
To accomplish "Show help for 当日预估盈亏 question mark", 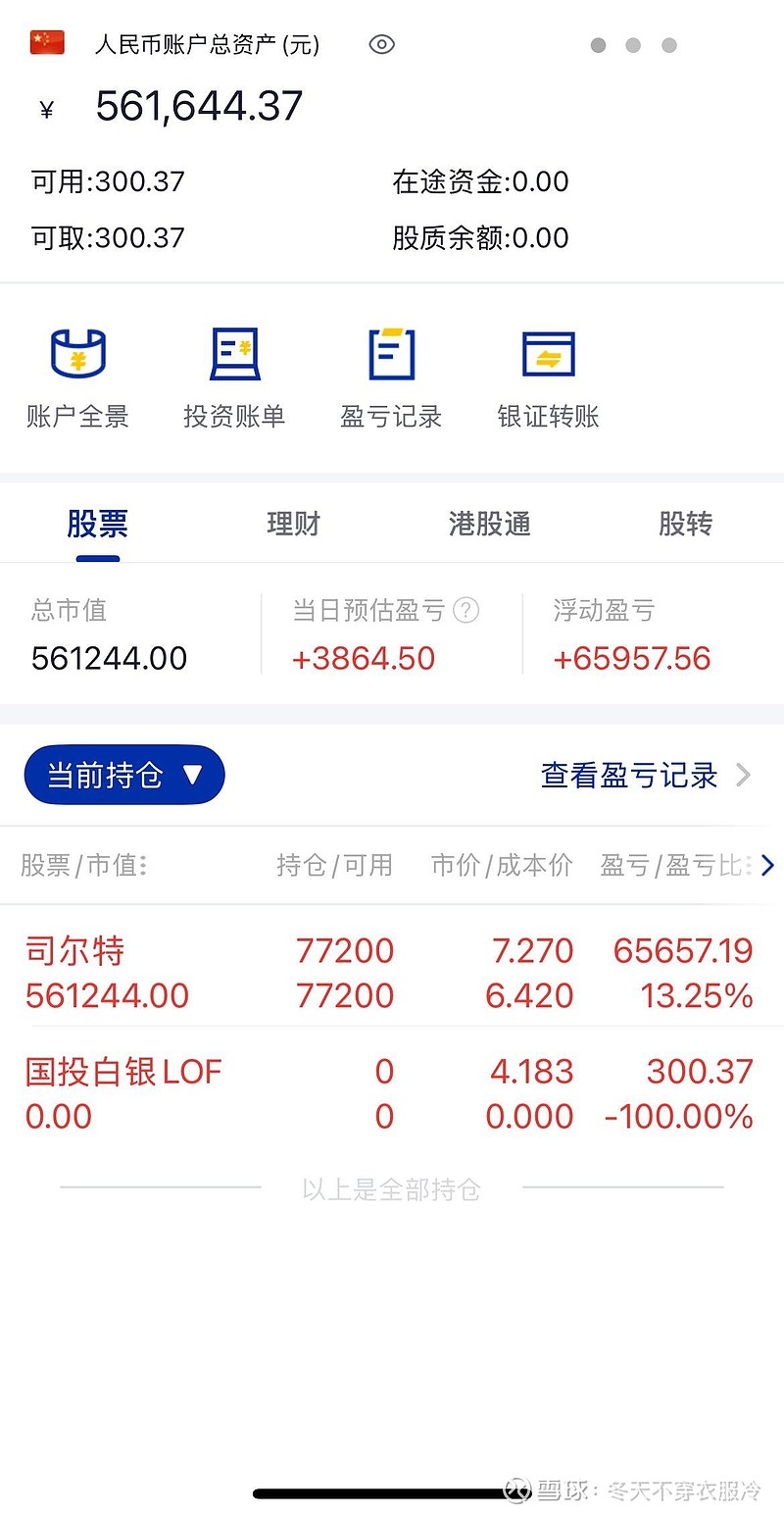I will pyautogui.click(x=466, y=611).
